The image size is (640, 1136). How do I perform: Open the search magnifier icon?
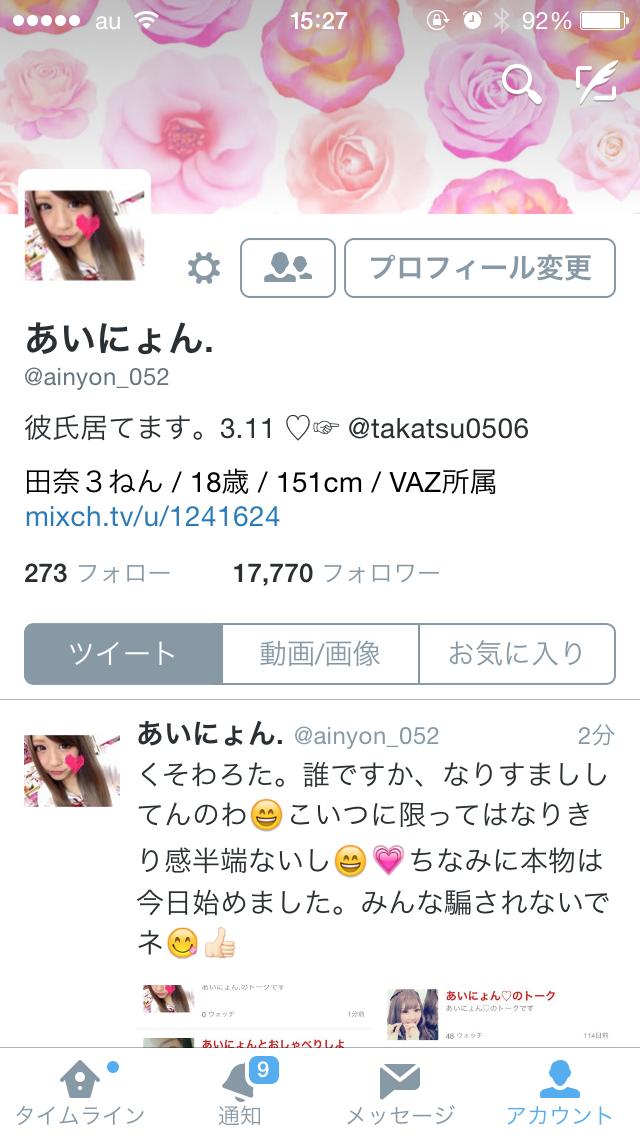(520, 84)
